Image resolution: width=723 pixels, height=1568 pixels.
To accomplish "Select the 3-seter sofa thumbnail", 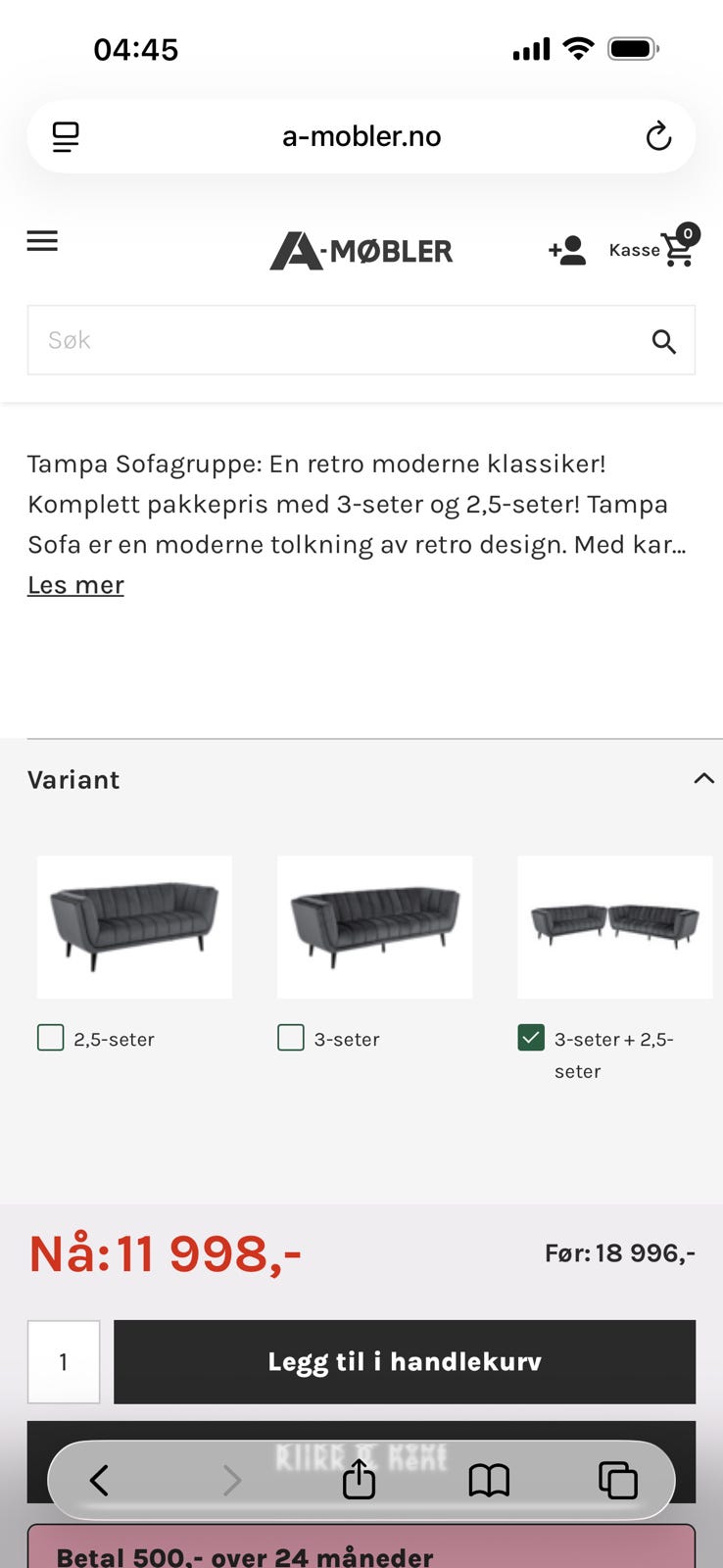I will [374, 926].
